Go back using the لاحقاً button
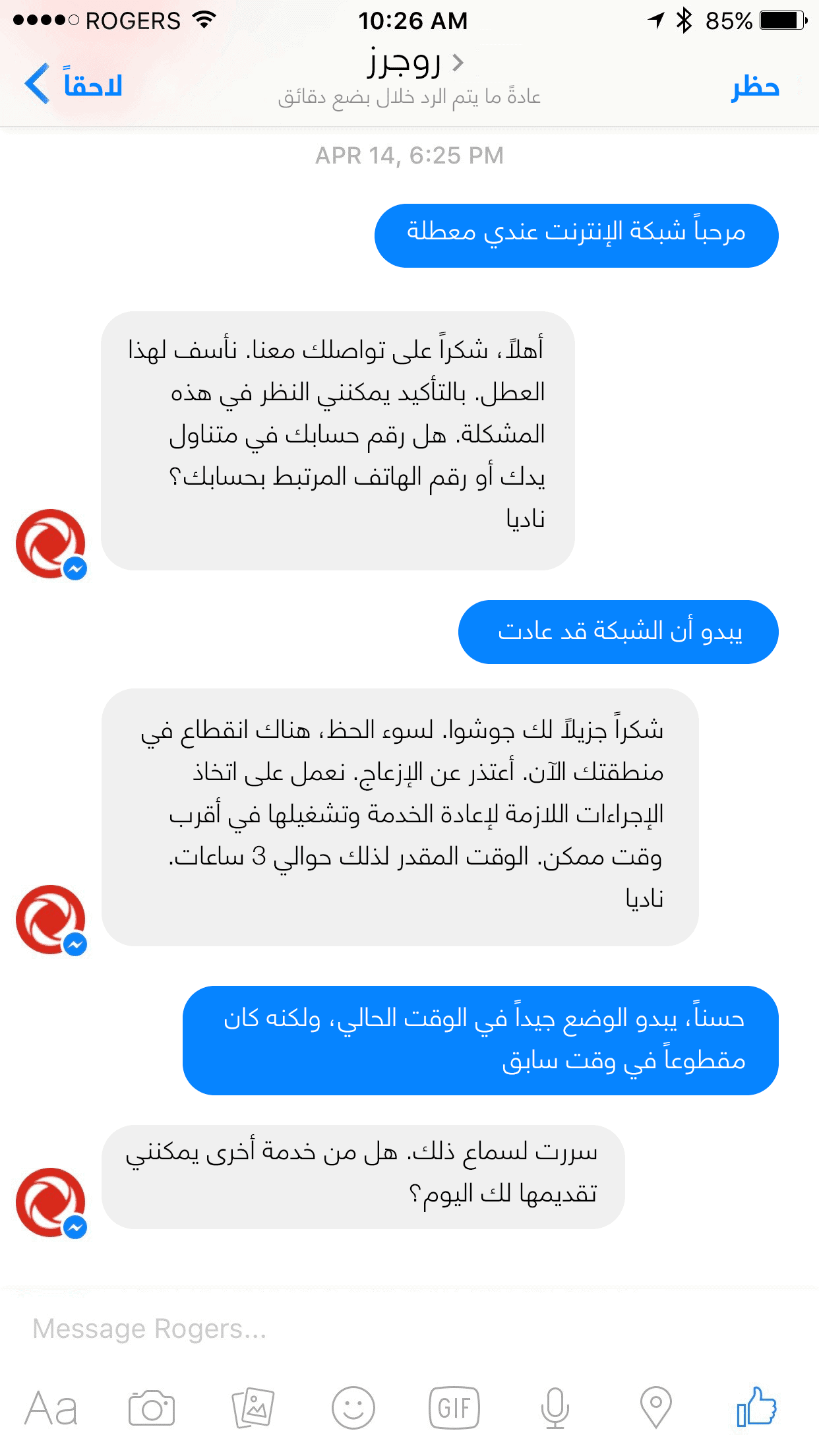The width and height of the screenshot is (819, 1456). click(74, 84)
